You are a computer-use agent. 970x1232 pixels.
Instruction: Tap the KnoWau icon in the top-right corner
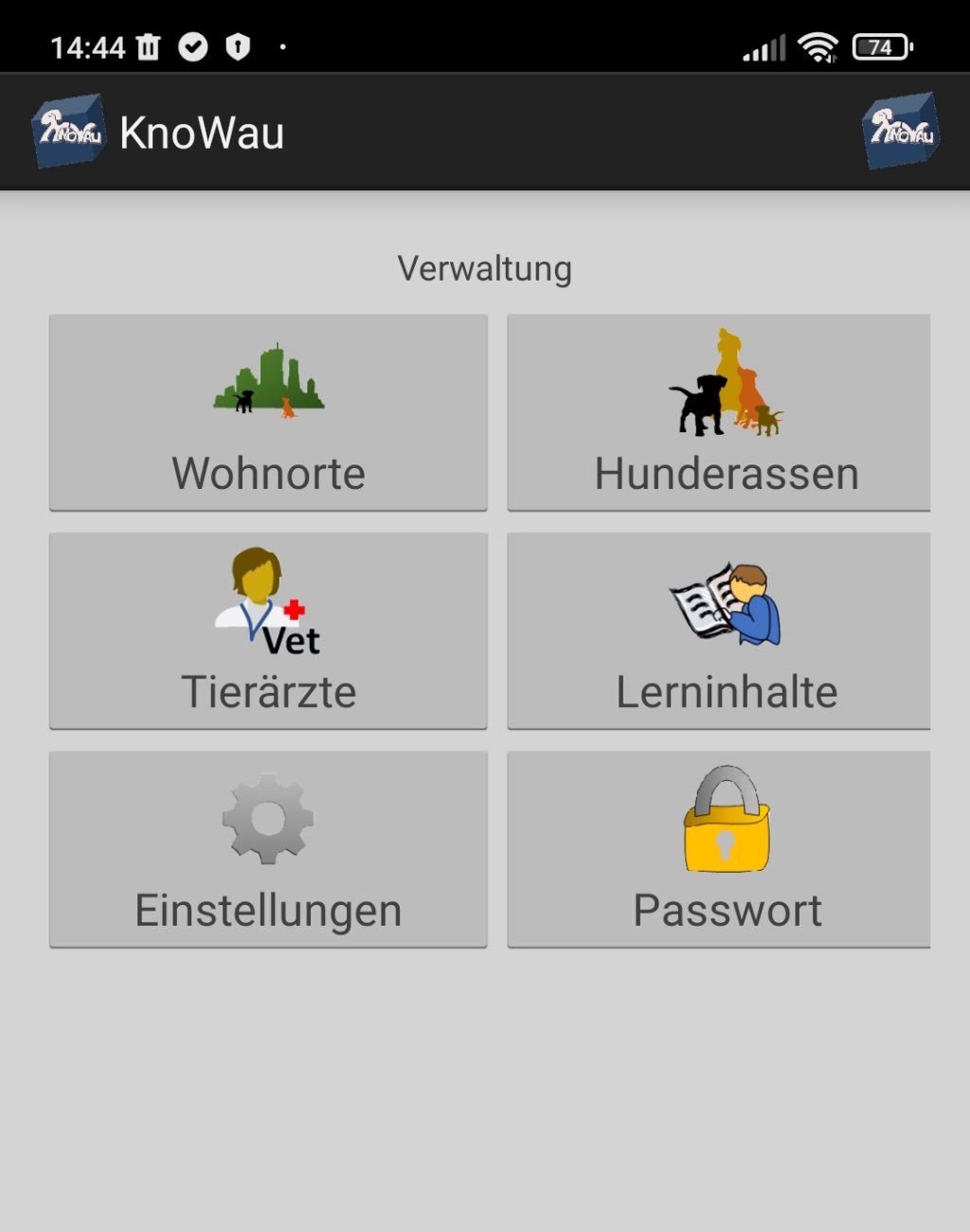901,131
